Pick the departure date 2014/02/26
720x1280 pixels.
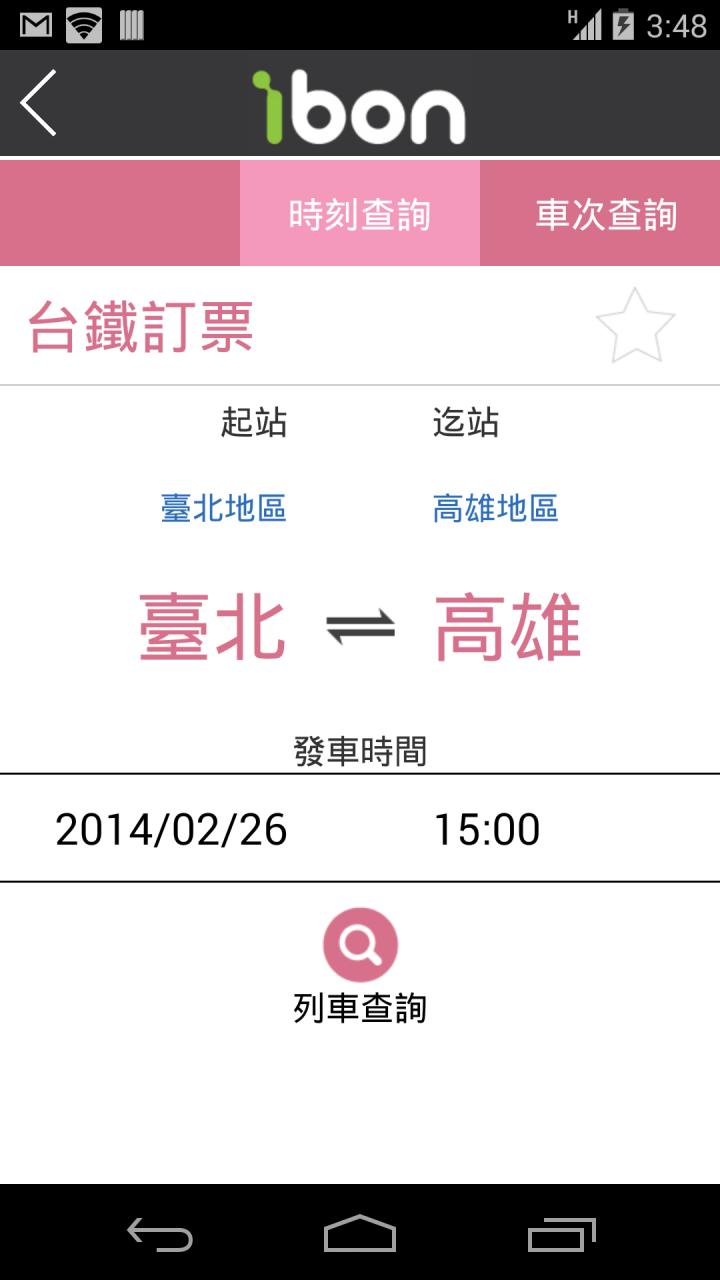pyautogui.click(x=171, y=829)
